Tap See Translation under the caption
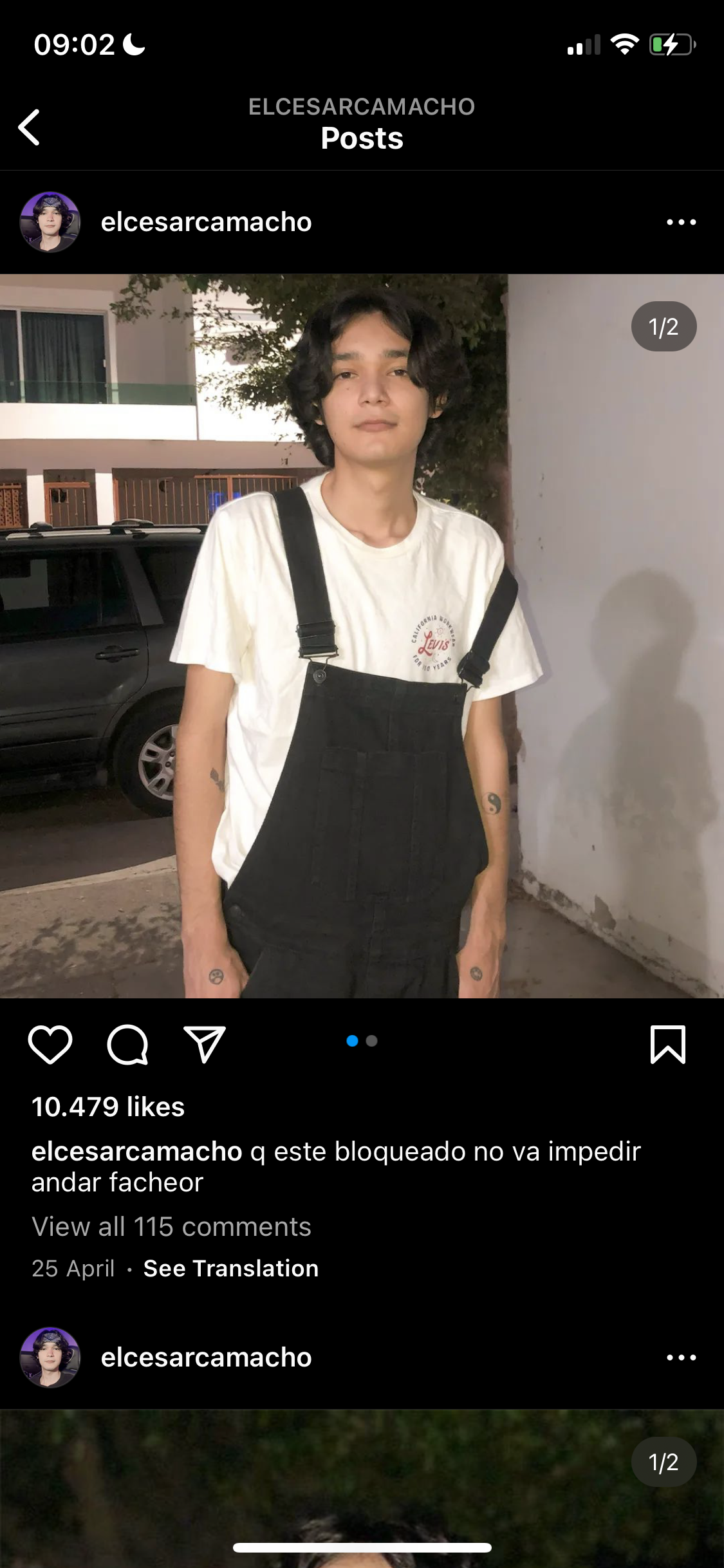The height and width of the screenshot is (1568, 724). coord(231,1268)
